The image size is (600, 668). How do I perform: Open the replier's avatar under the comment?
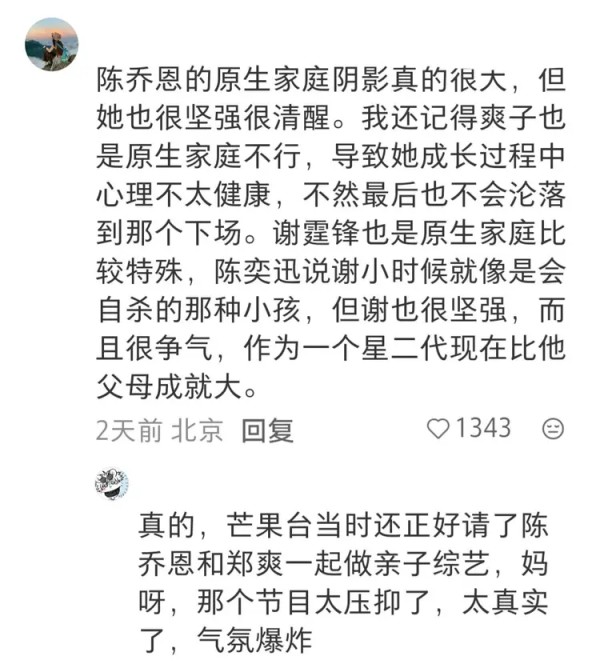click(111, 483)
